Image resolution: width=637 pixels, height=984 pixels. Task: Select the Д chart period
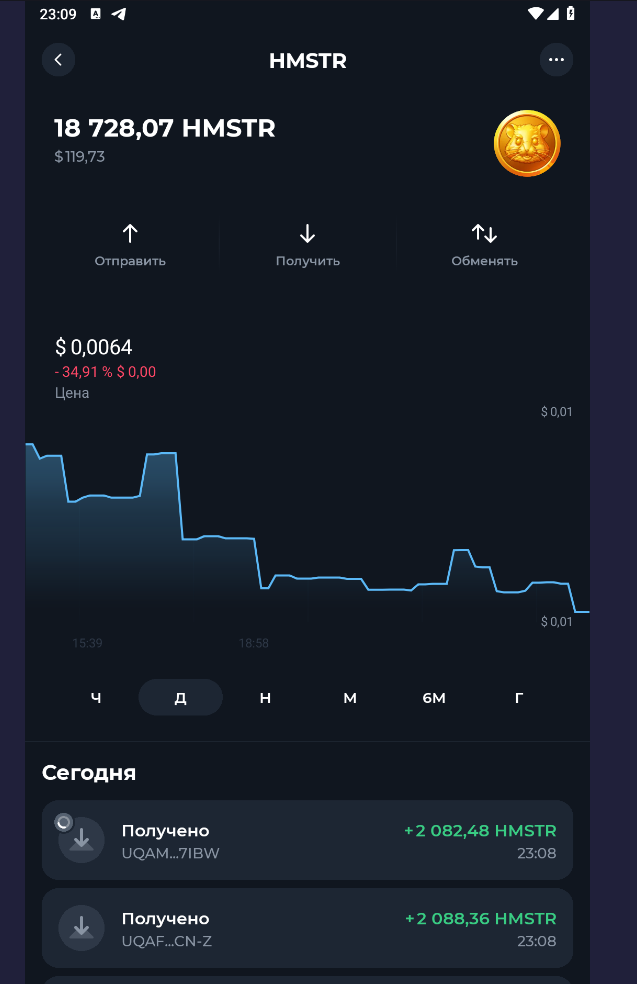point(180,698)
